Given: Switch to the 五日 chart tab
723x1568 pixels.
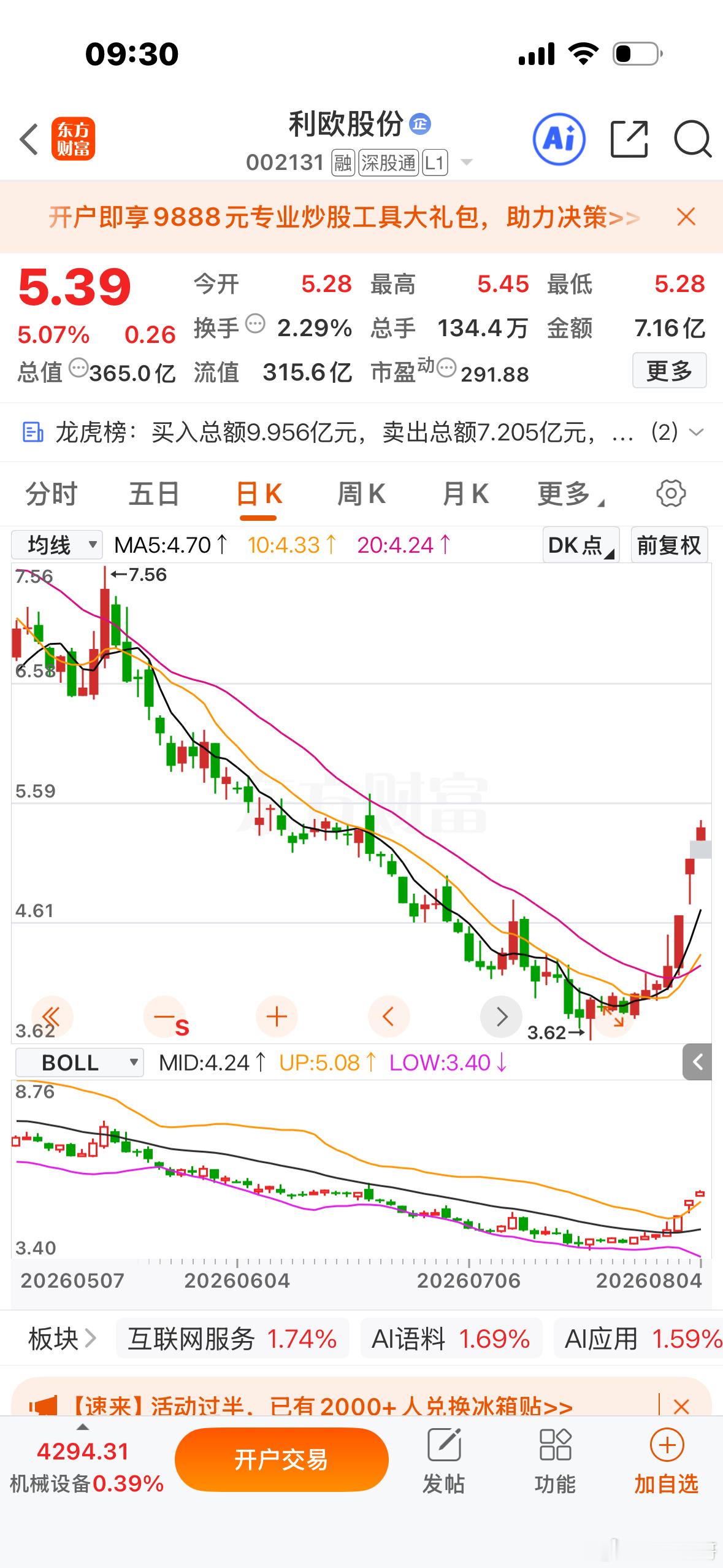Looking at the screenshot, I should (154, 494).
